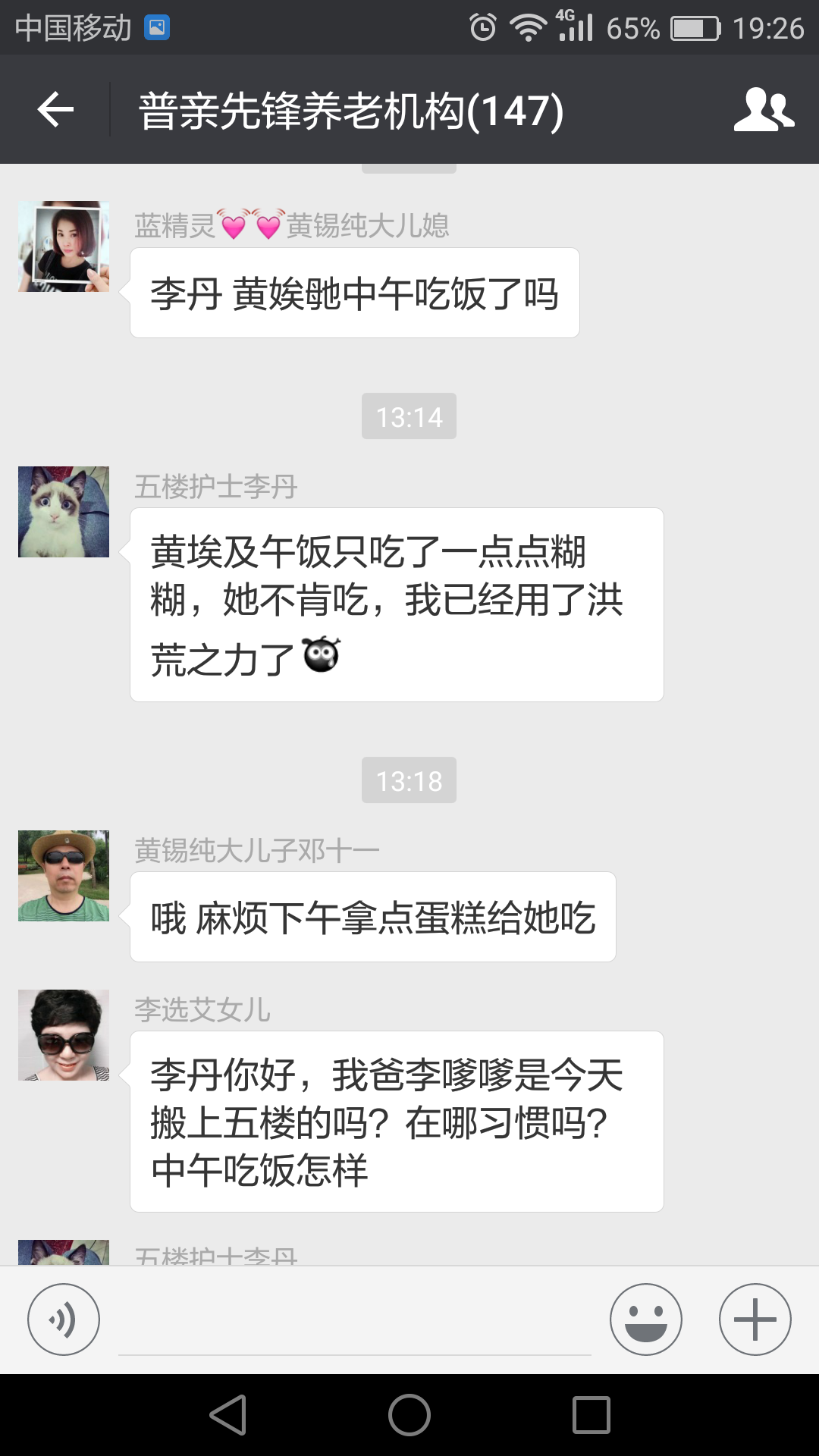Open the plus attachment menu
Screen dimensions: 819x1456
[755, 1319]
